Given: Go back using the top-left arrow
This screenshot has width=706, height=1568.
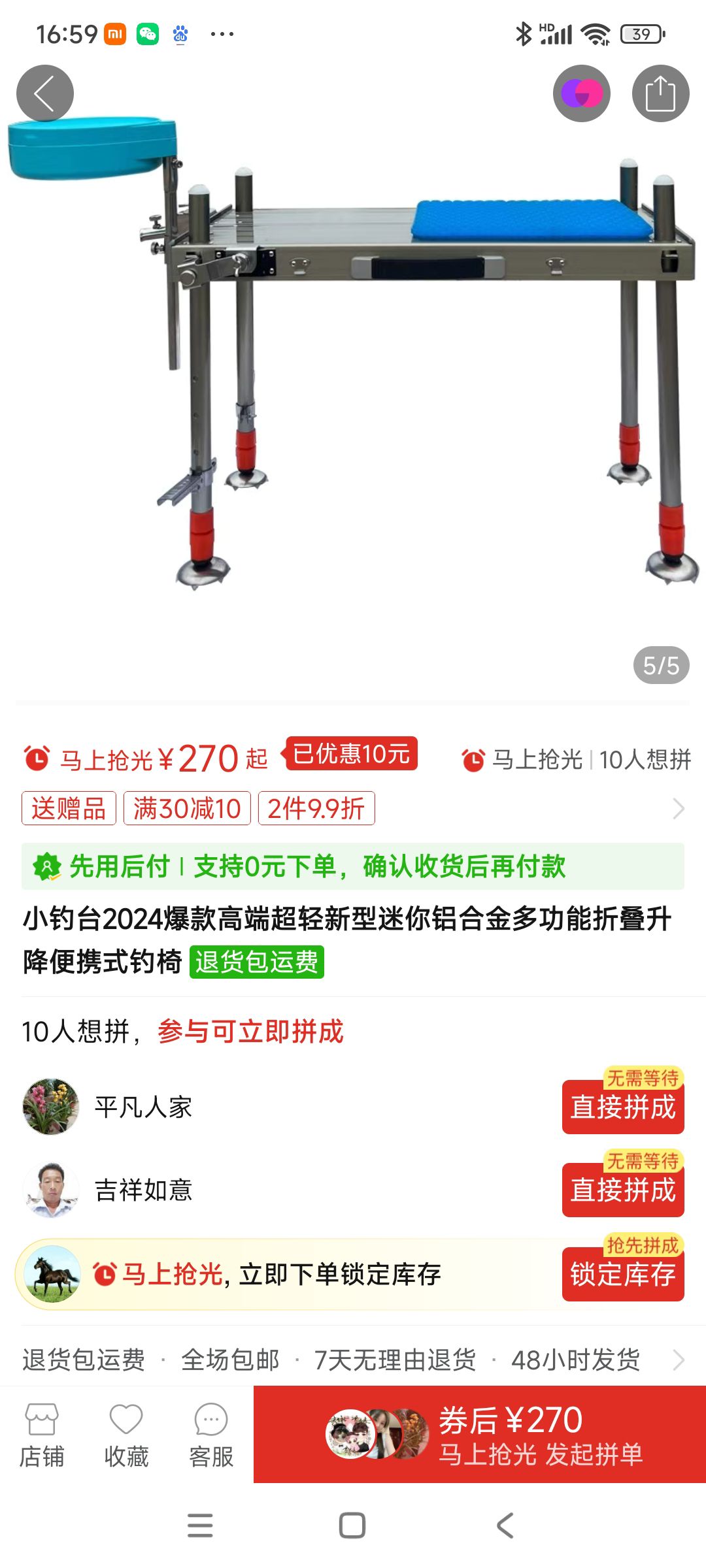Looking at the screenshot, I should (x=44, y=93).
